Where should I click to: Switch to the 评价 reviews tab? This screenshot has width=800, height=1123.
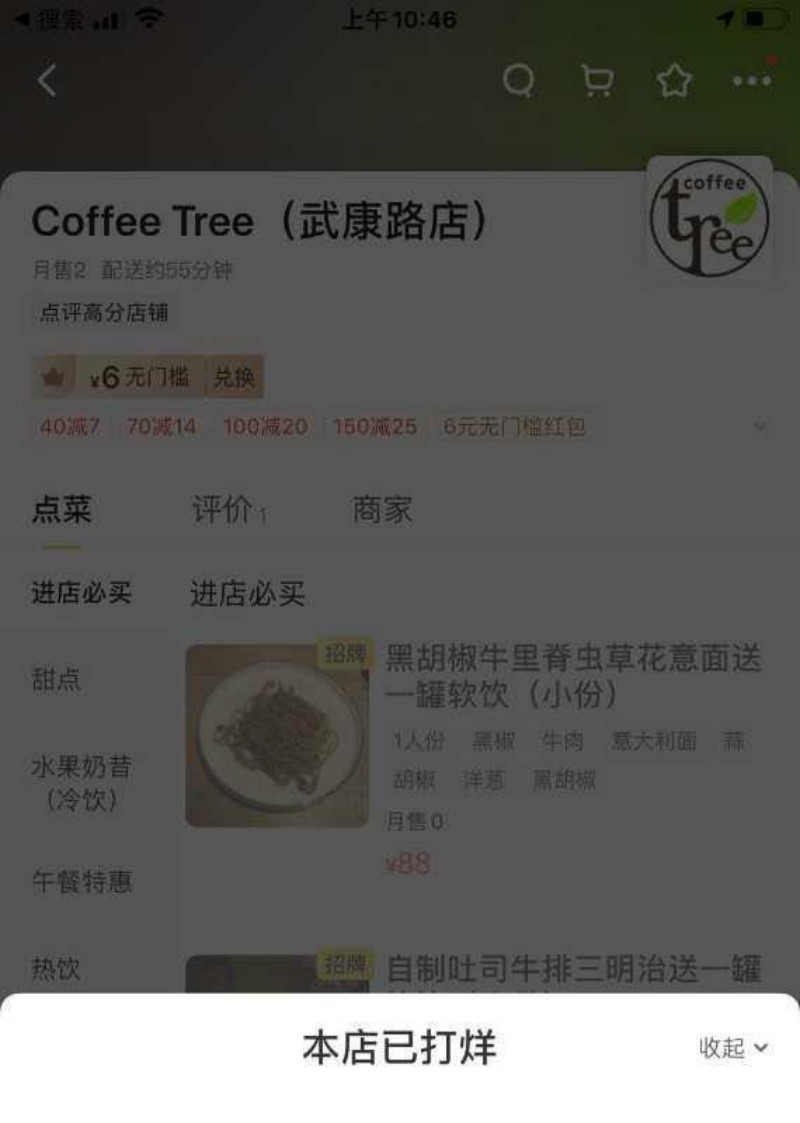click(224, 510)
